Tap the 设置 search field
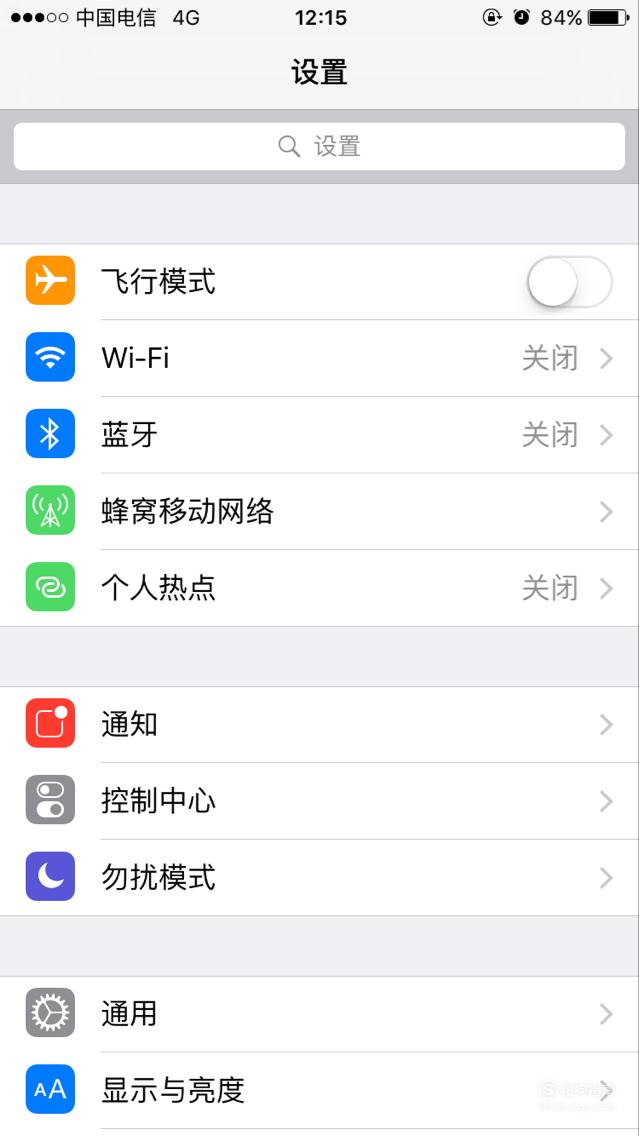This screenshot has width=639, height=1136. pos(320,146)
